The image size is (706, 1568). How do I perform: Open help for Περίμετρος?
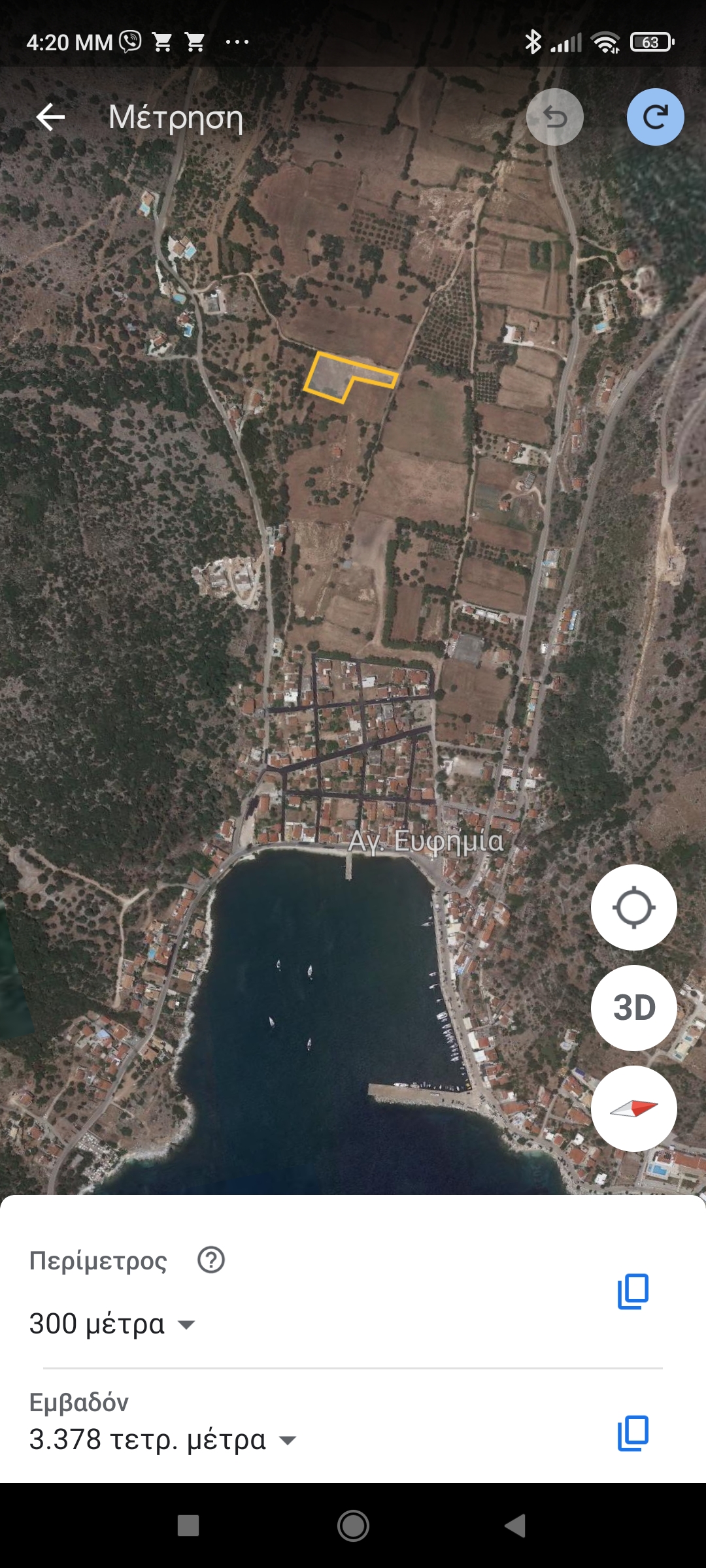211,1260
